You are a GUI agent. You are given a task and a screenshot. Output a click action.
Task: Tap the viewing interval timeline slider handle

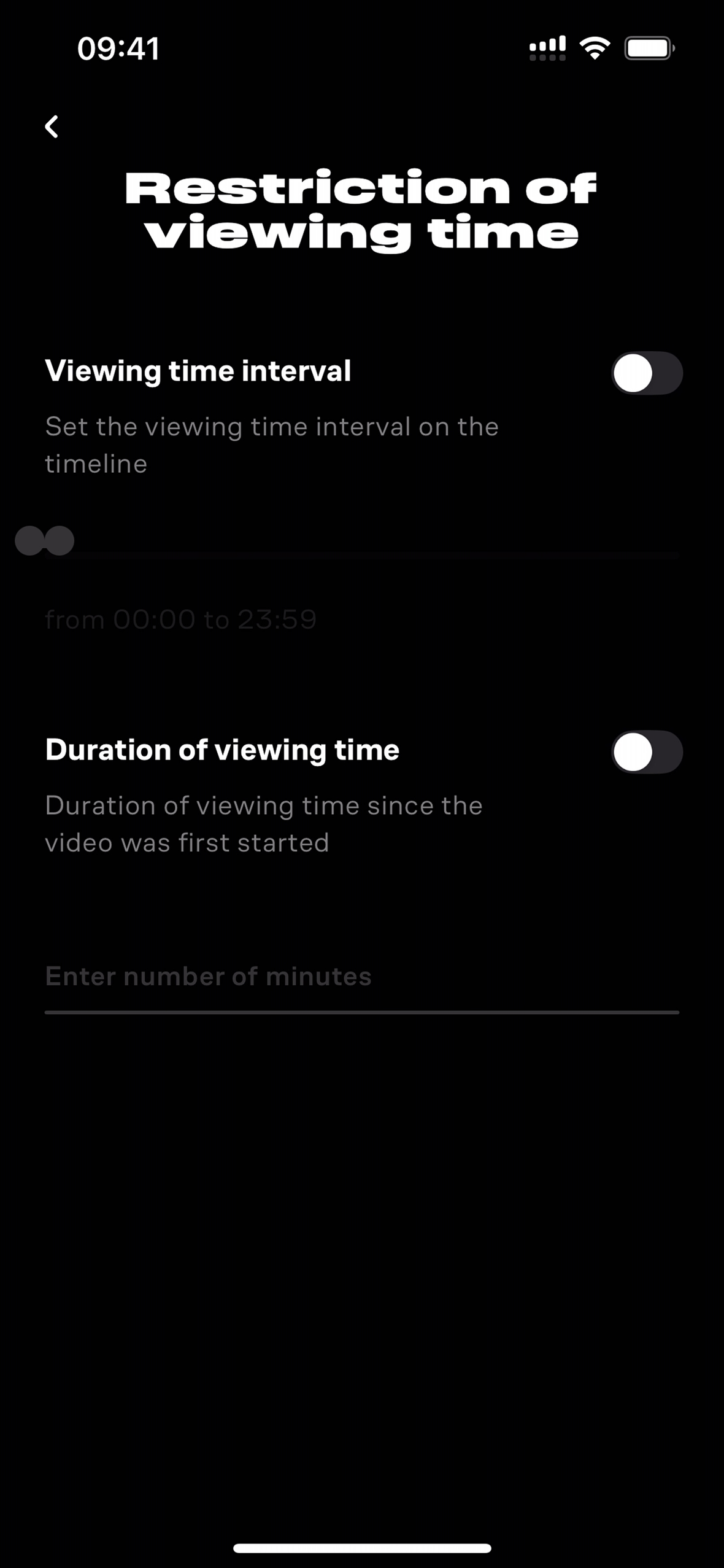tap(59, 541)
